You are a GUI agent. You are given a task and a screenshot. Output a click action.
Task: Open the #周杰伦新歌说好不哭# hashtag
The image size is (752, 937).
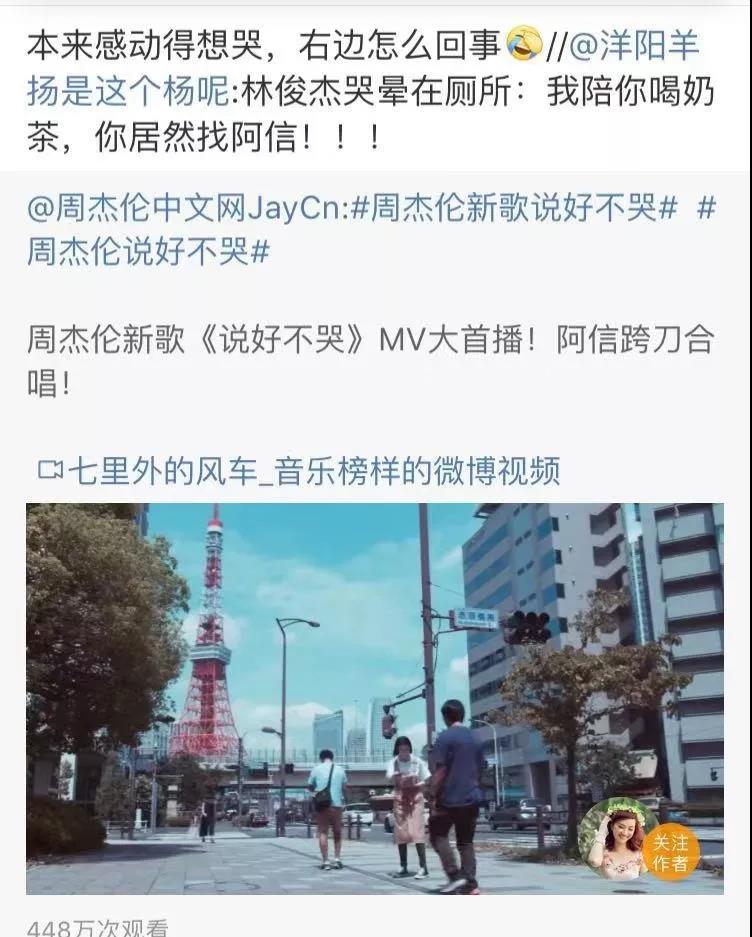coord(513,209)
